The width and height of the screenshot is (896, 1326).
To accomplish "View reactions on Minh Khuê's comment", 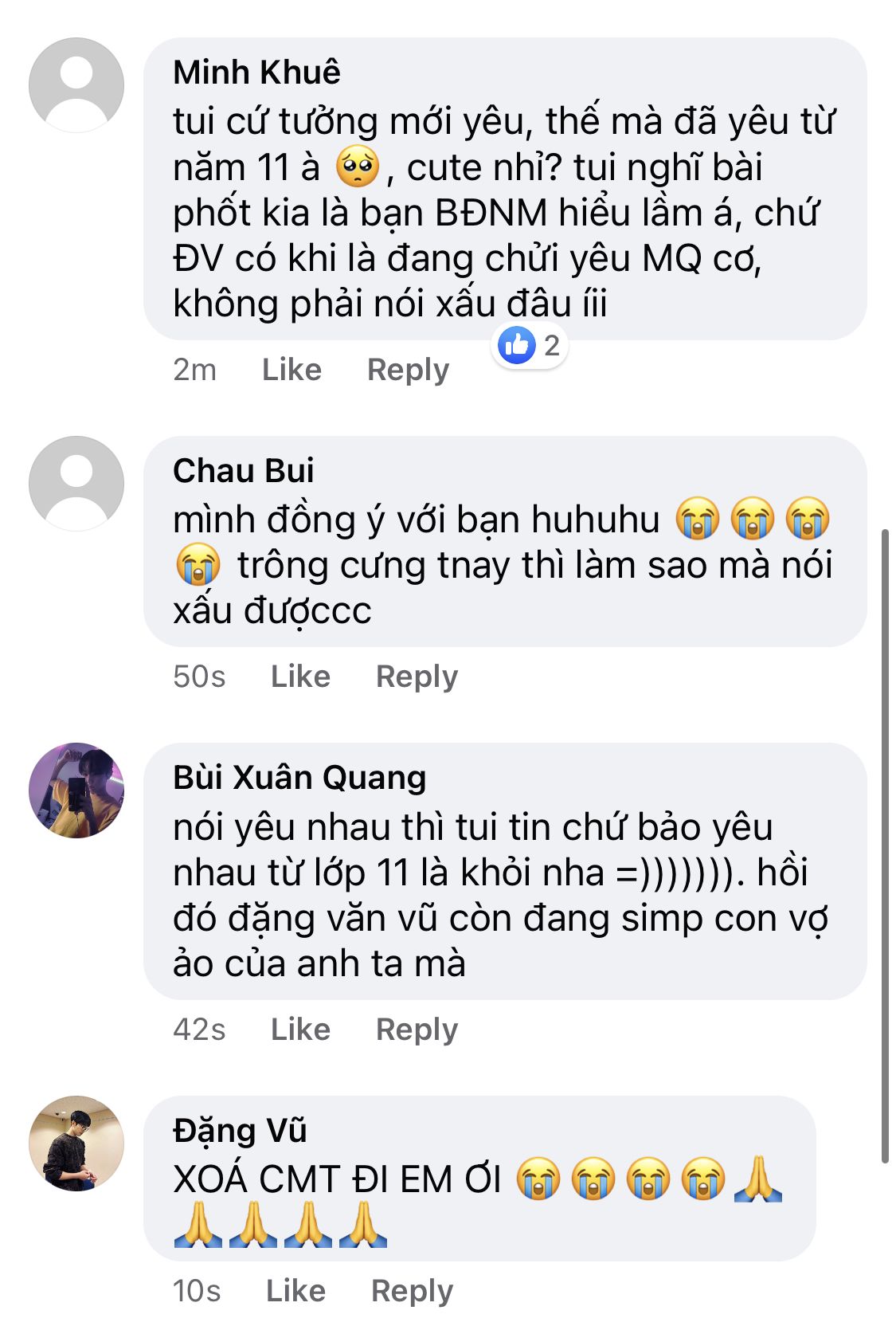I will click(530, 345).
